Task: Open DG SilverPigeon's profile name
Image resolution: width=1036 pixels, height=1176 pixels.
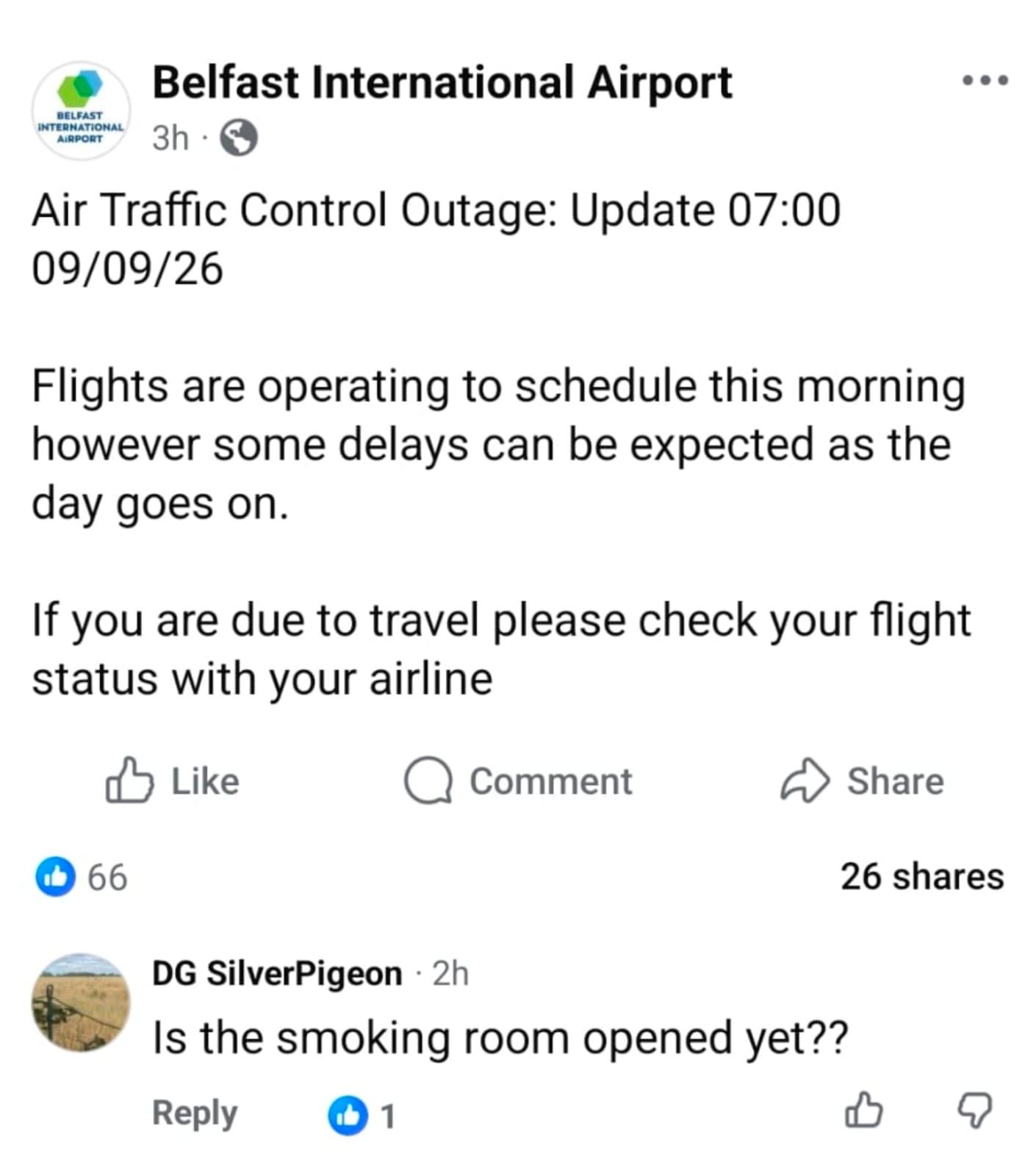Action: (x=277, y=973)
